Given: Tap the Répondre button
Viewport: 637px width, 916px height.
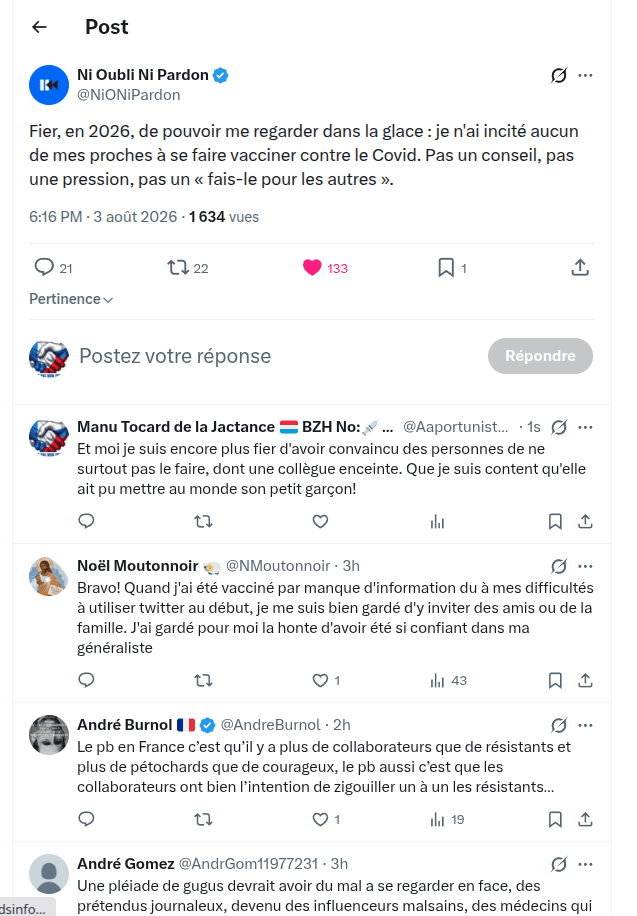Looking at the screenshot, I should tap(540, 356).
